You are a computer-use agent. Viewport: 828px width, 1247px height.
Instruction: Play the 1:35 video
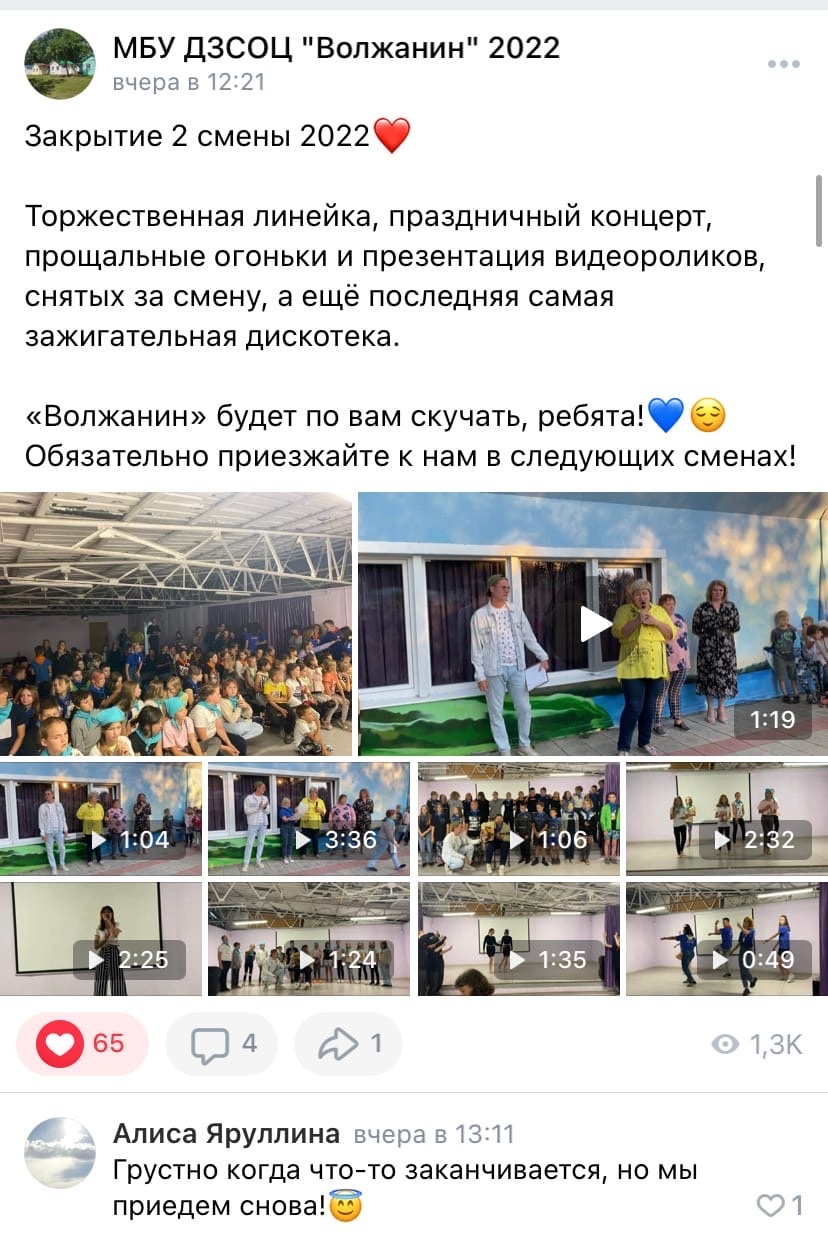point(518,939)
